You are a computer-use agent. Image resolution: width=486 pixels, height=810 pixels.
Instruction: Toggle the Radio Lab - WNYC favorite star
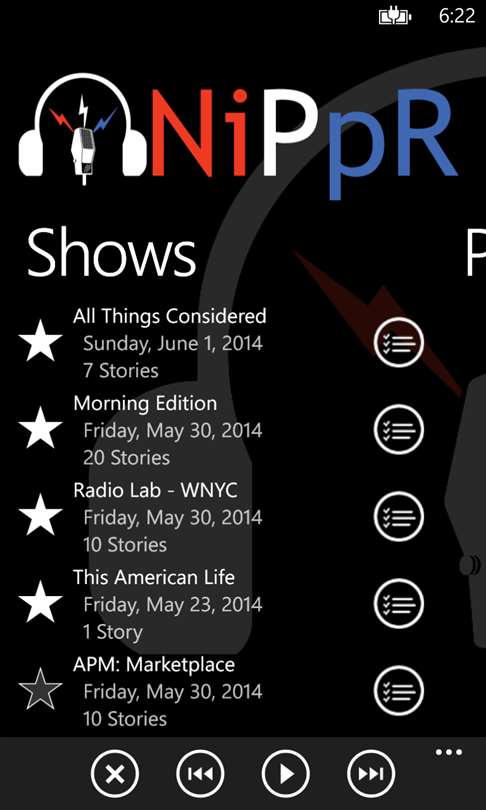point(40,515)
